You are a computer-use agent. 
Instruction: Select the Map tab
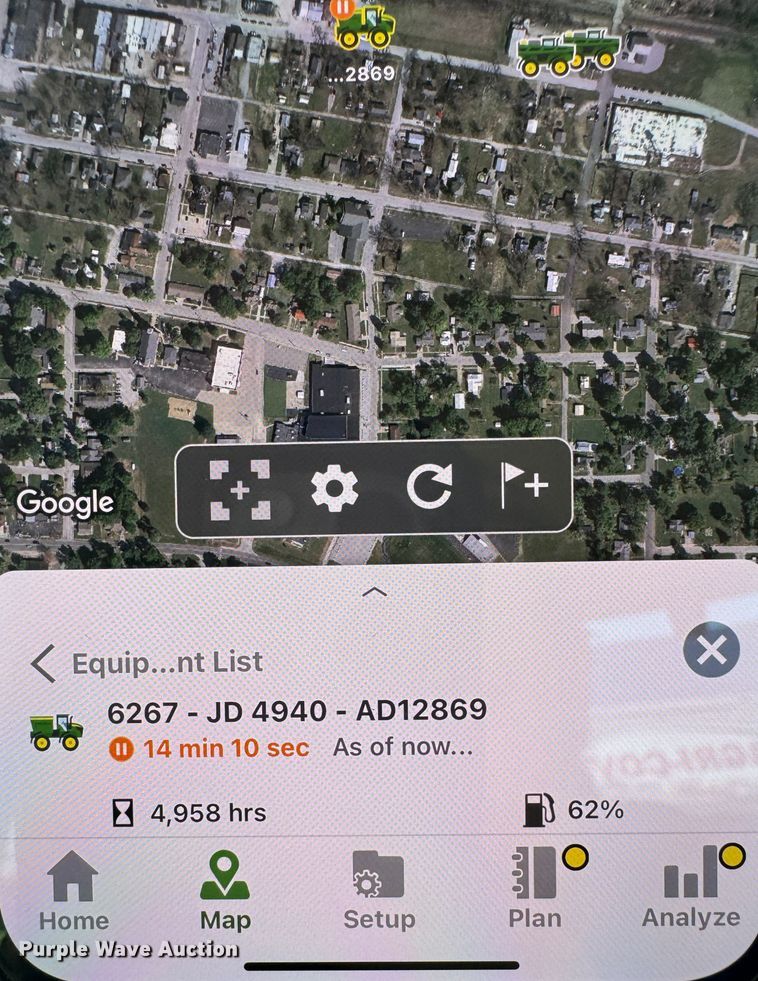(225, 890)
